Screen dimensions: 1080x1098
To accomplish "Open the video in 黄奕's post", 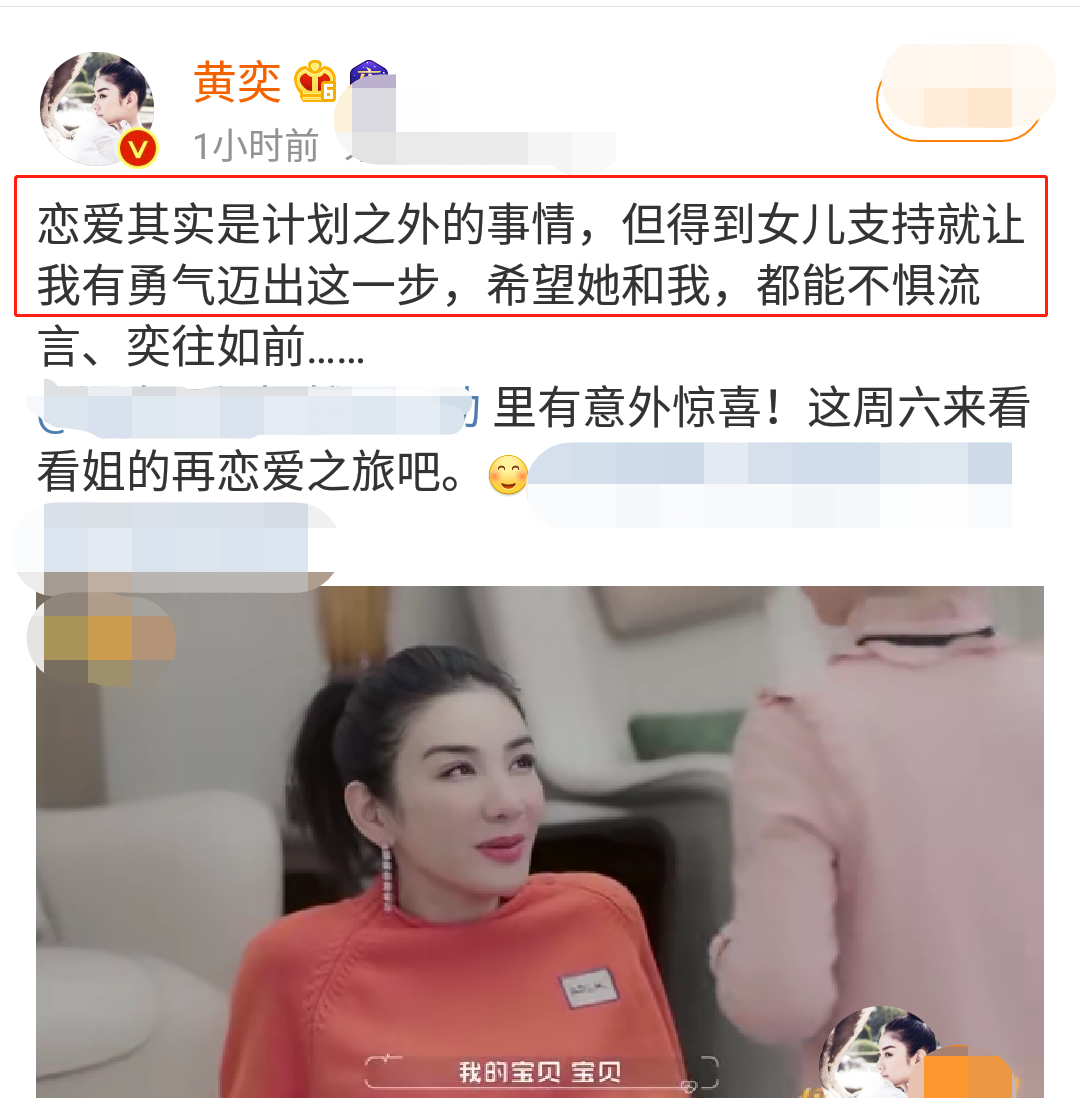I will (x=540, y=840).
